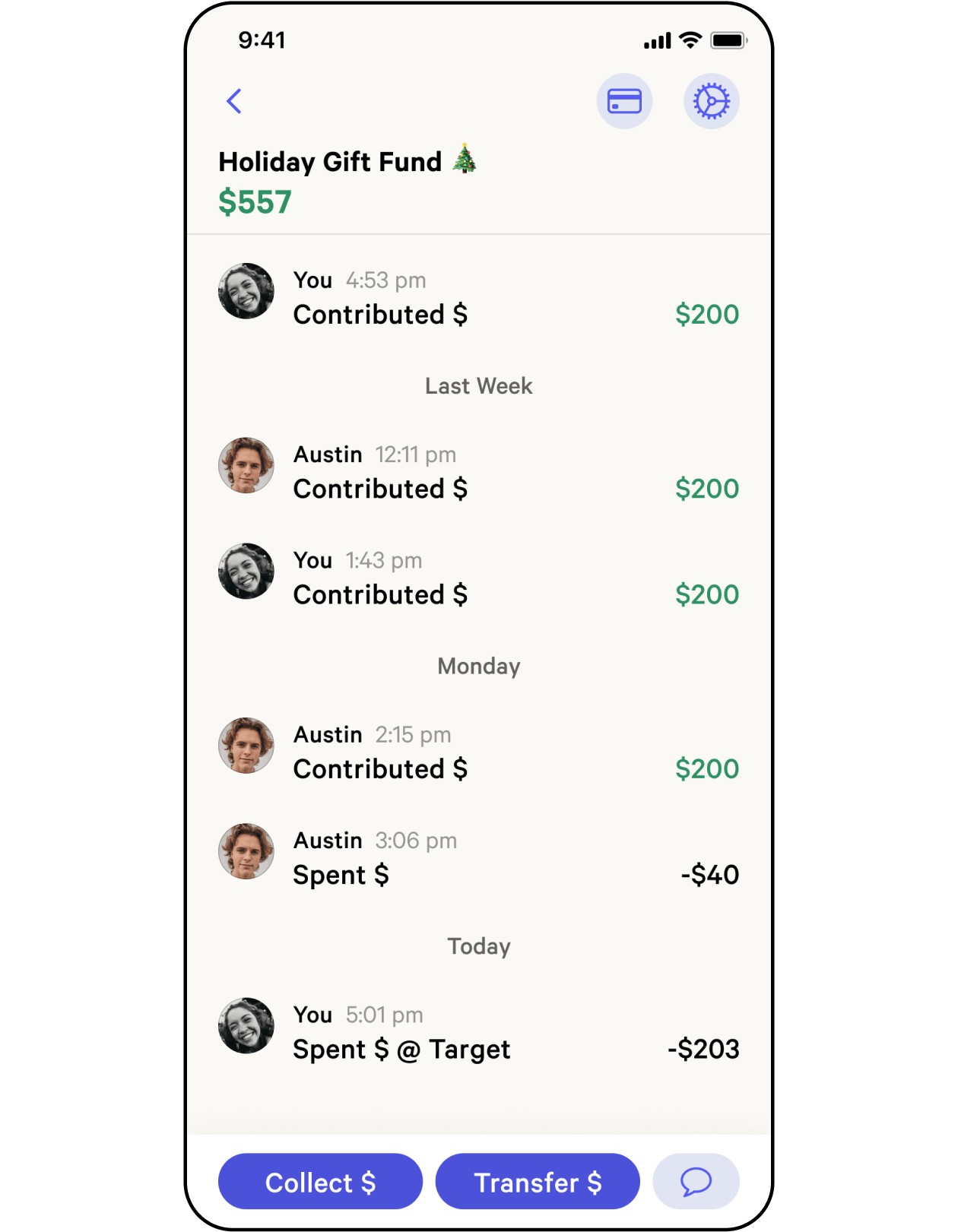
Task: Open Austin's 12:11 pm contribution
Action: click(478, 472)
